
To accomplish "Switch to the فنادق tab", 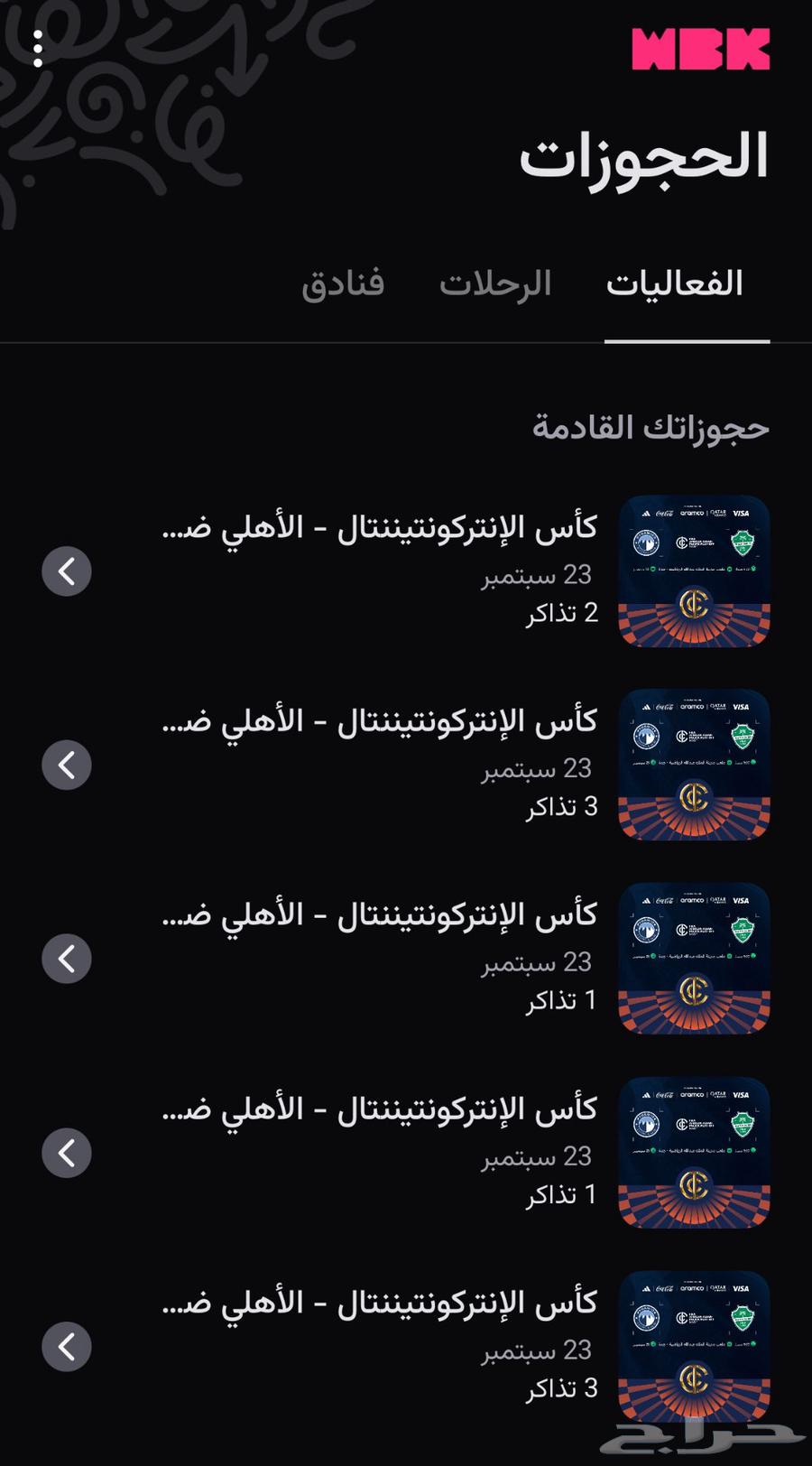I will pyautogui.click(x=343, y=283).
